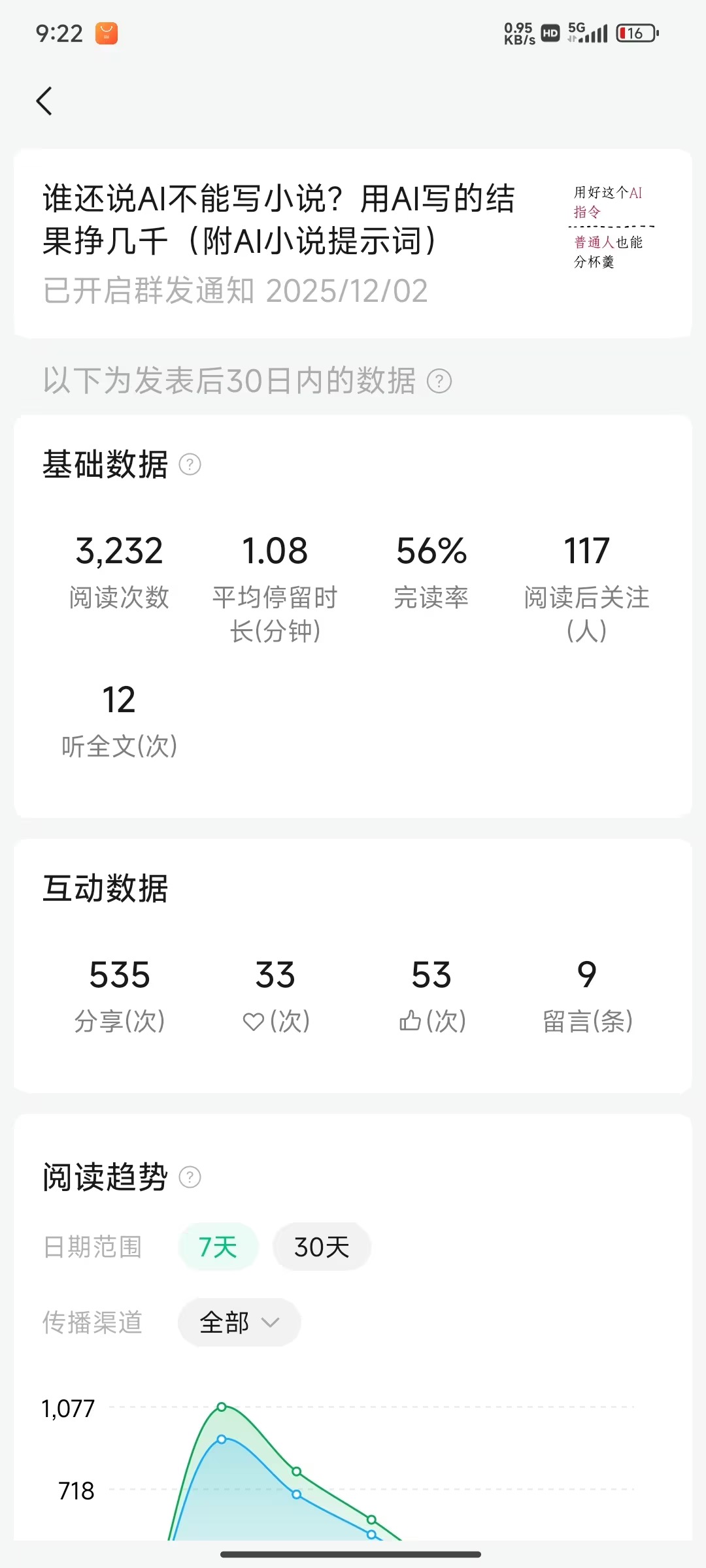Open the help icon next to 基础数据

click(190, 465)
